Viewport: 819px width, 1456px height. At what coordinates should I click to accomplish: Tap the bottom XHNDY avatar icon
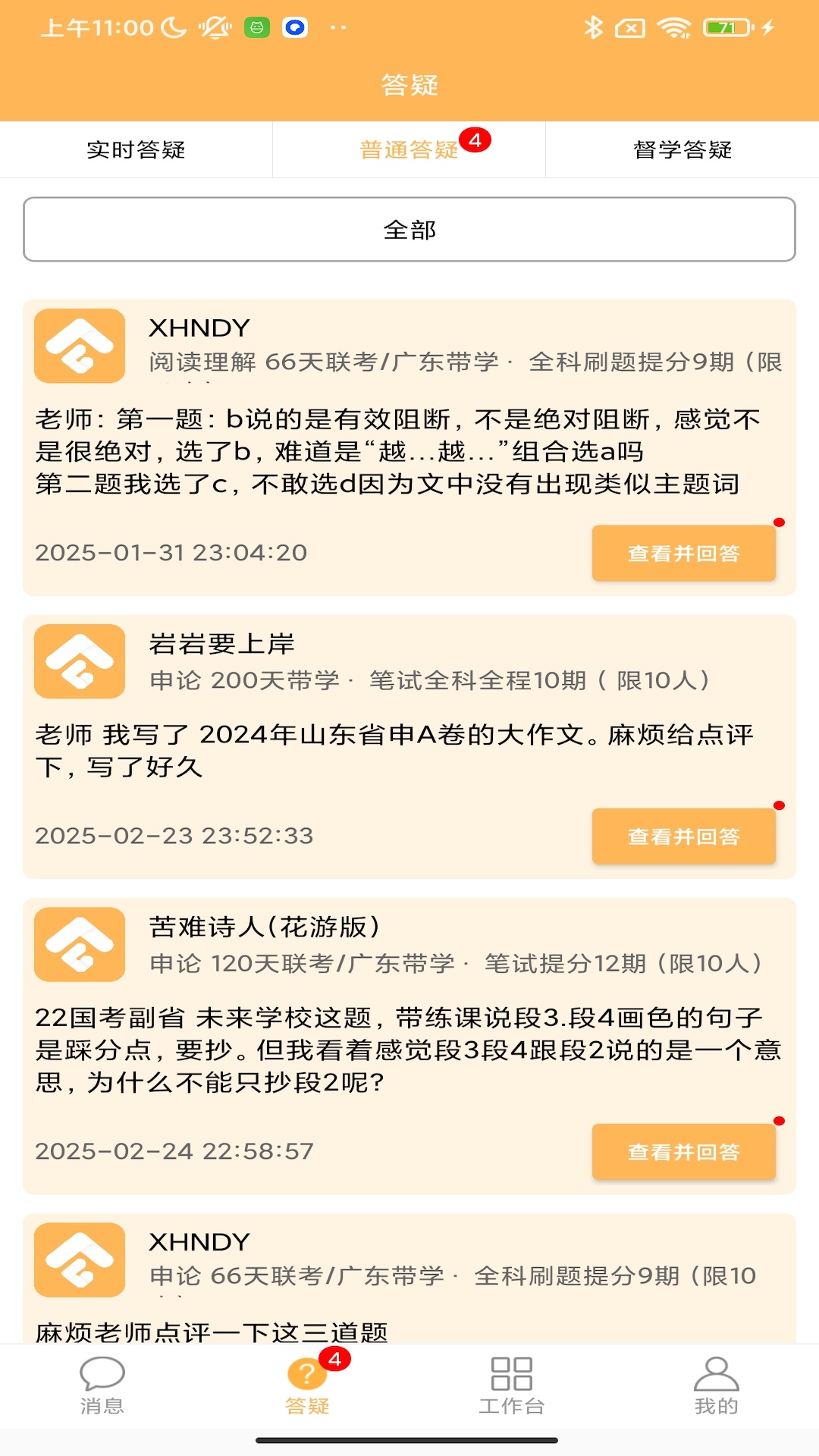pos(78,1260)
